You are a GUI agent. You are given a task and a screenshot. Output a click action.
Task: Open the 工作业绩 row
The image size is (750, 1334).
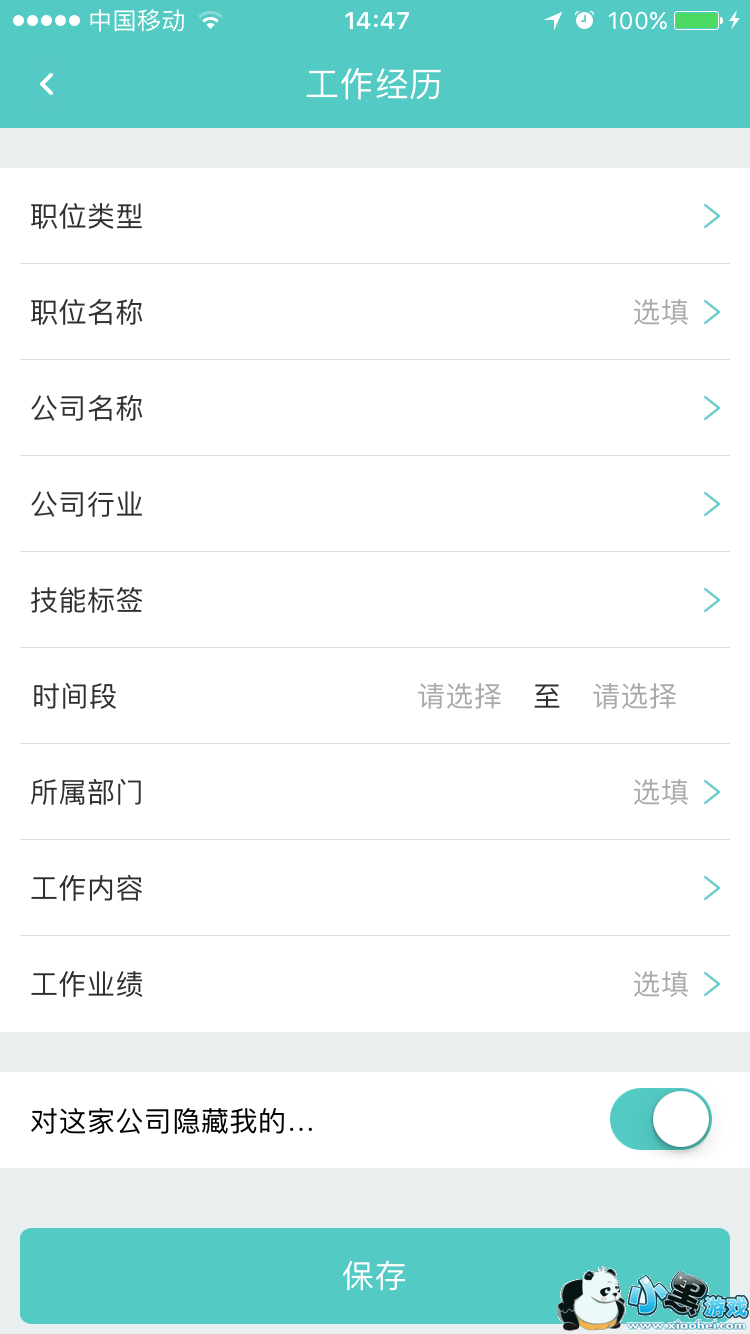point(375,984)
